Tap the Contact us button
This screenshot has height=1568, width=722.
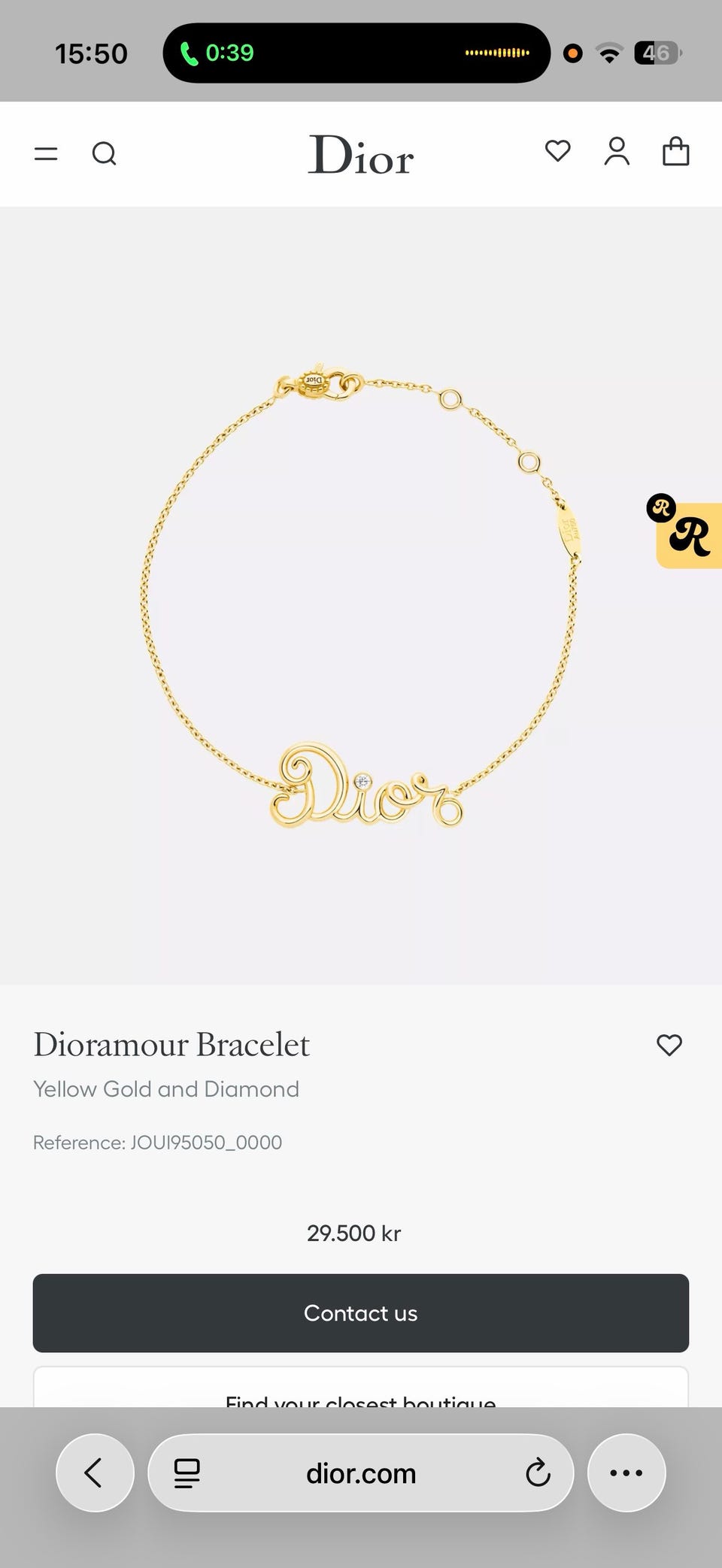tap(361, 1312)
